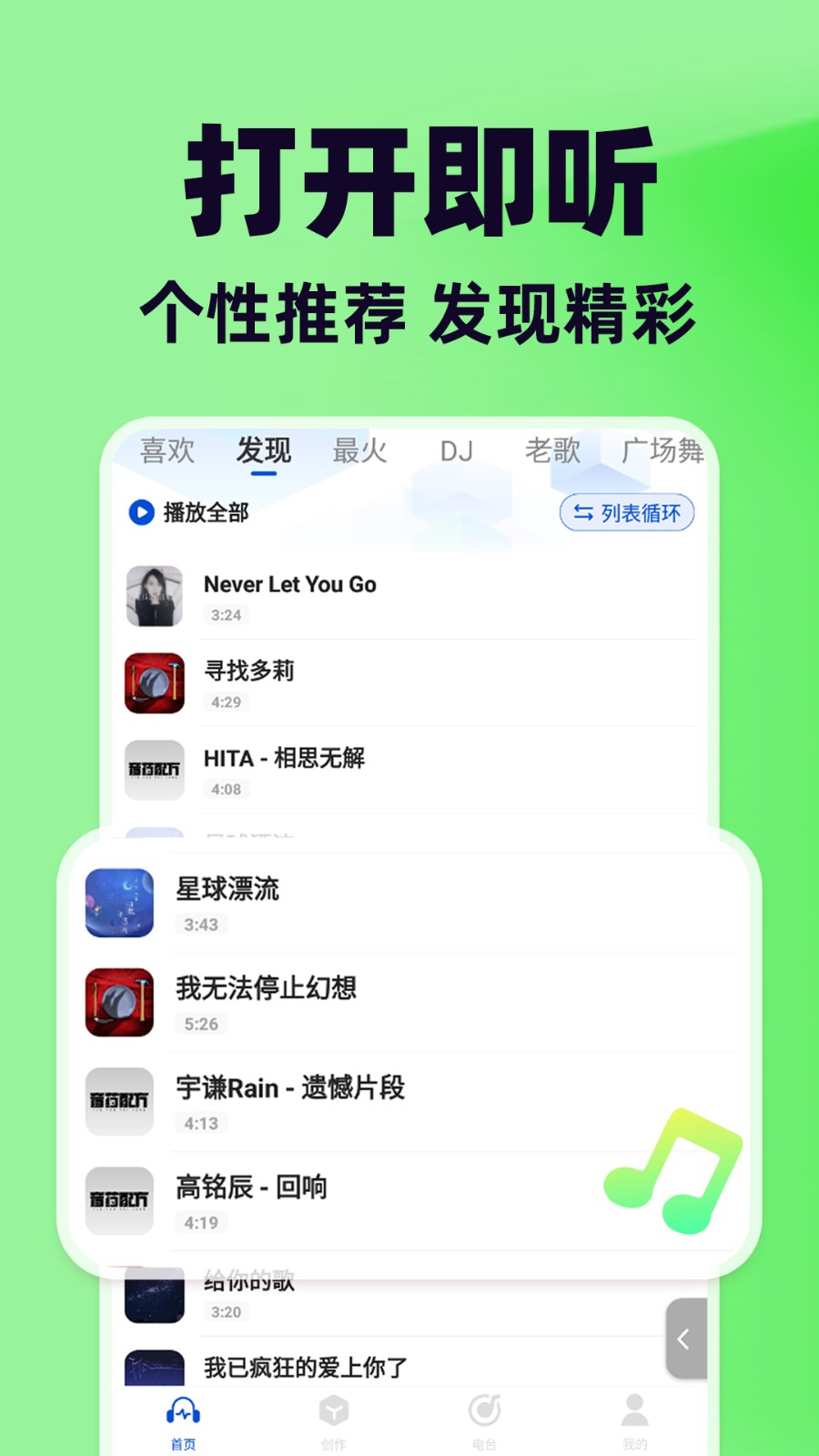Switch to the 最火 tab
Screen dimensions: 819x1456
pyautogui.click(x=361, y=450)
